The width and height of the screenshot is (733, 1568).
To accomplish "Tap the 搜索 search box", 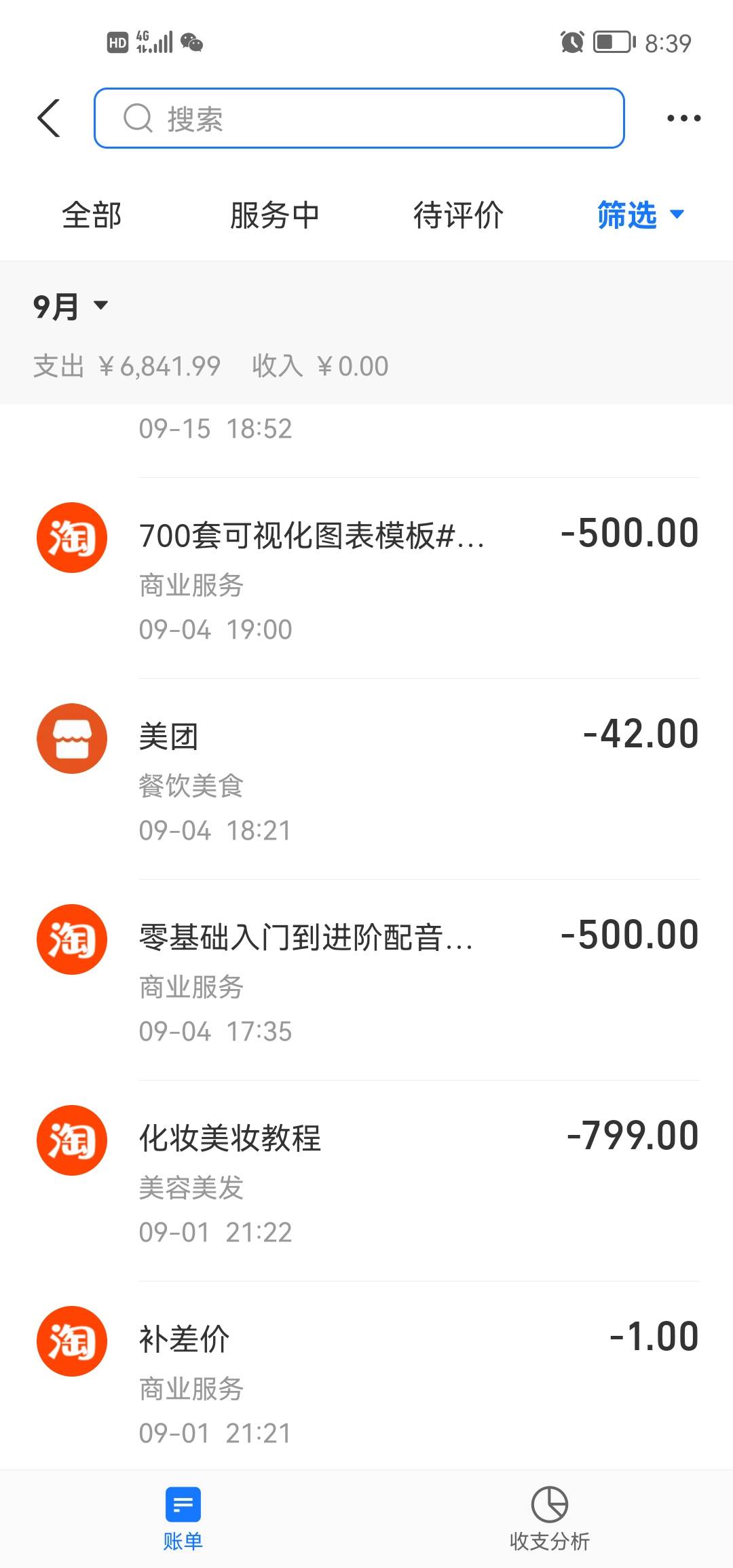I will [x=359, y=118].
